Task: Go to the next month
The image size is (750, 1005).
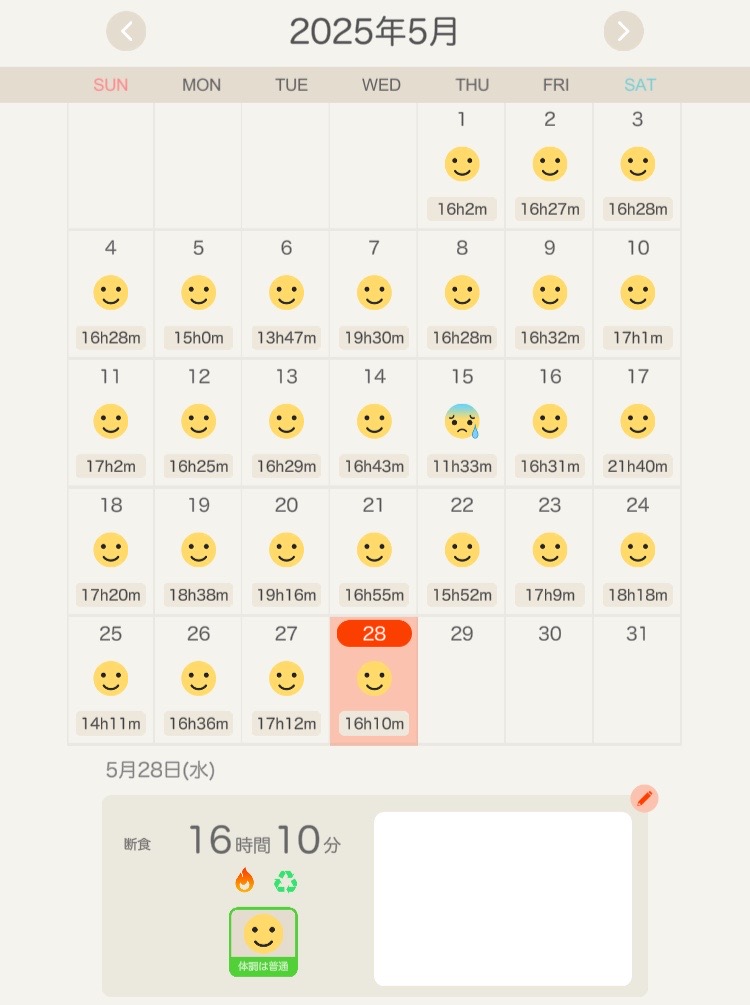Action: (x=623, y=32)
